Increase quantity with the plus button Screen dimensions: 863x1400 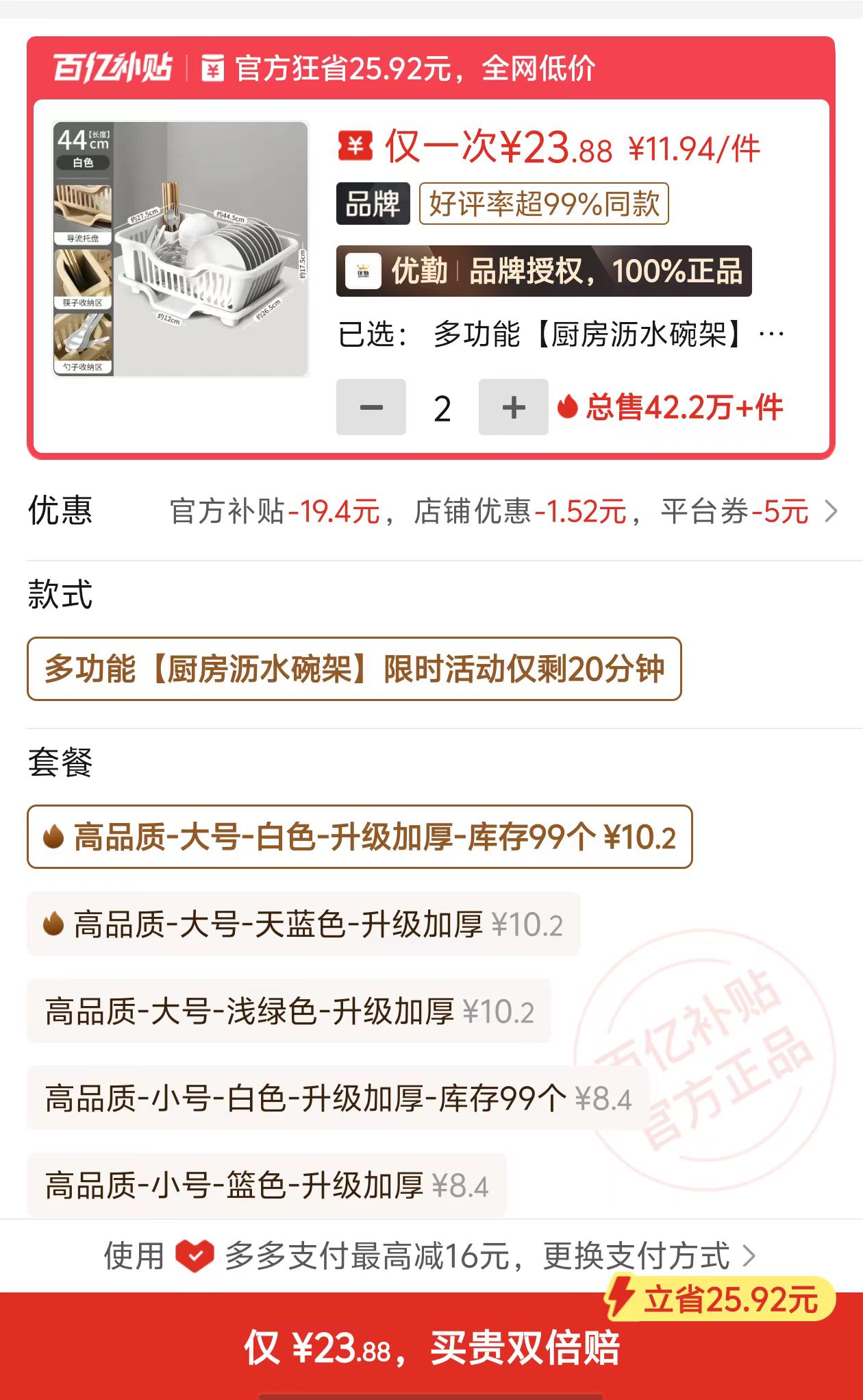[x=513, y=407]
